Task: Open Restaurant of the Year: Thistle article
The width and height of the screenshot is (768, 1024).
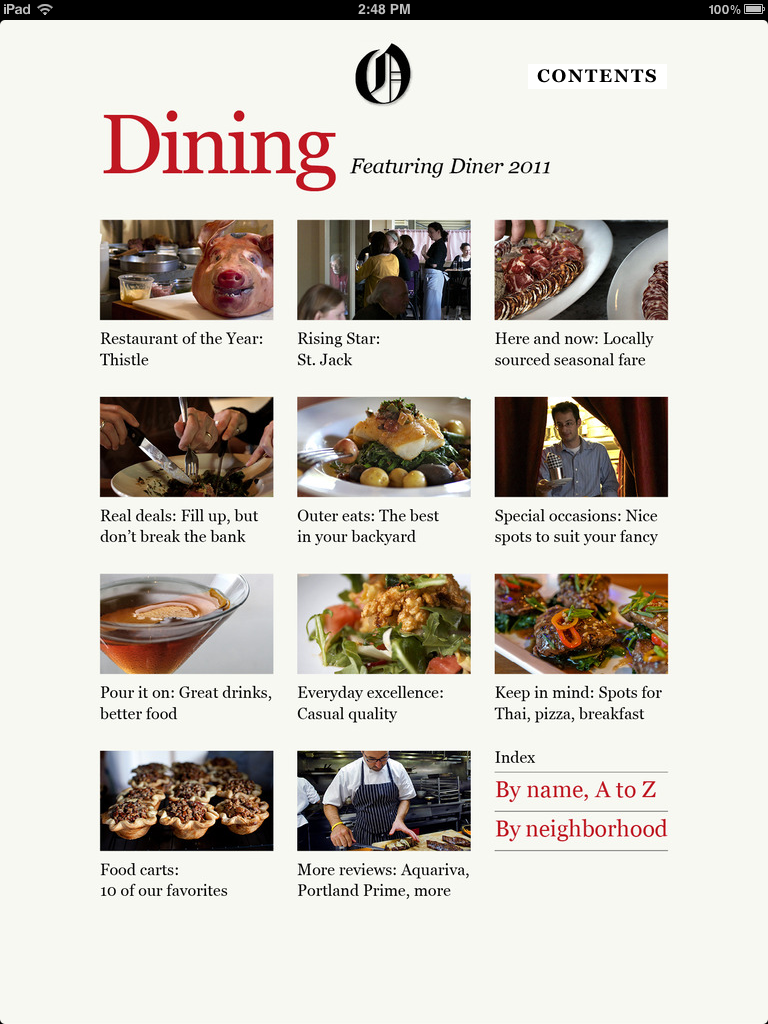Action: point(186,270)
